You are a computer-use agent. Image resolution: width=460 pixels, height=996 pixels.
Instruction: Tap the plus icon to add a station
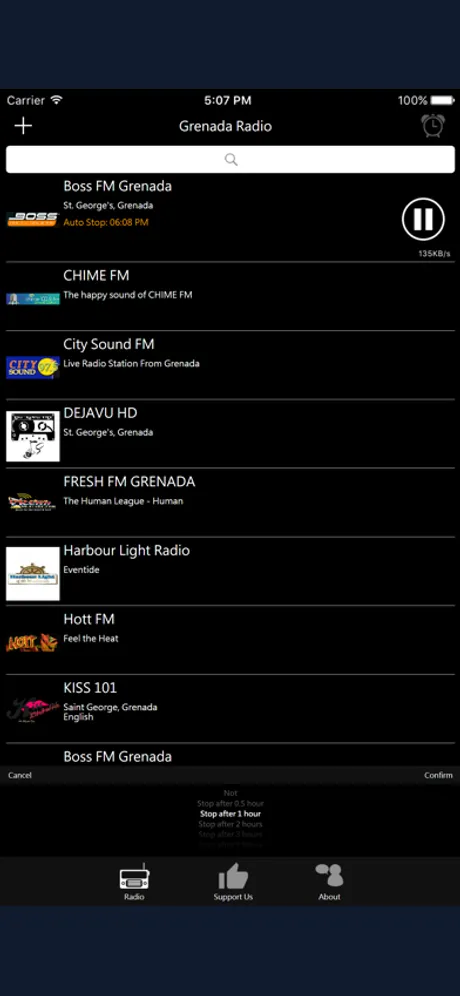click(x=24, y=126)
